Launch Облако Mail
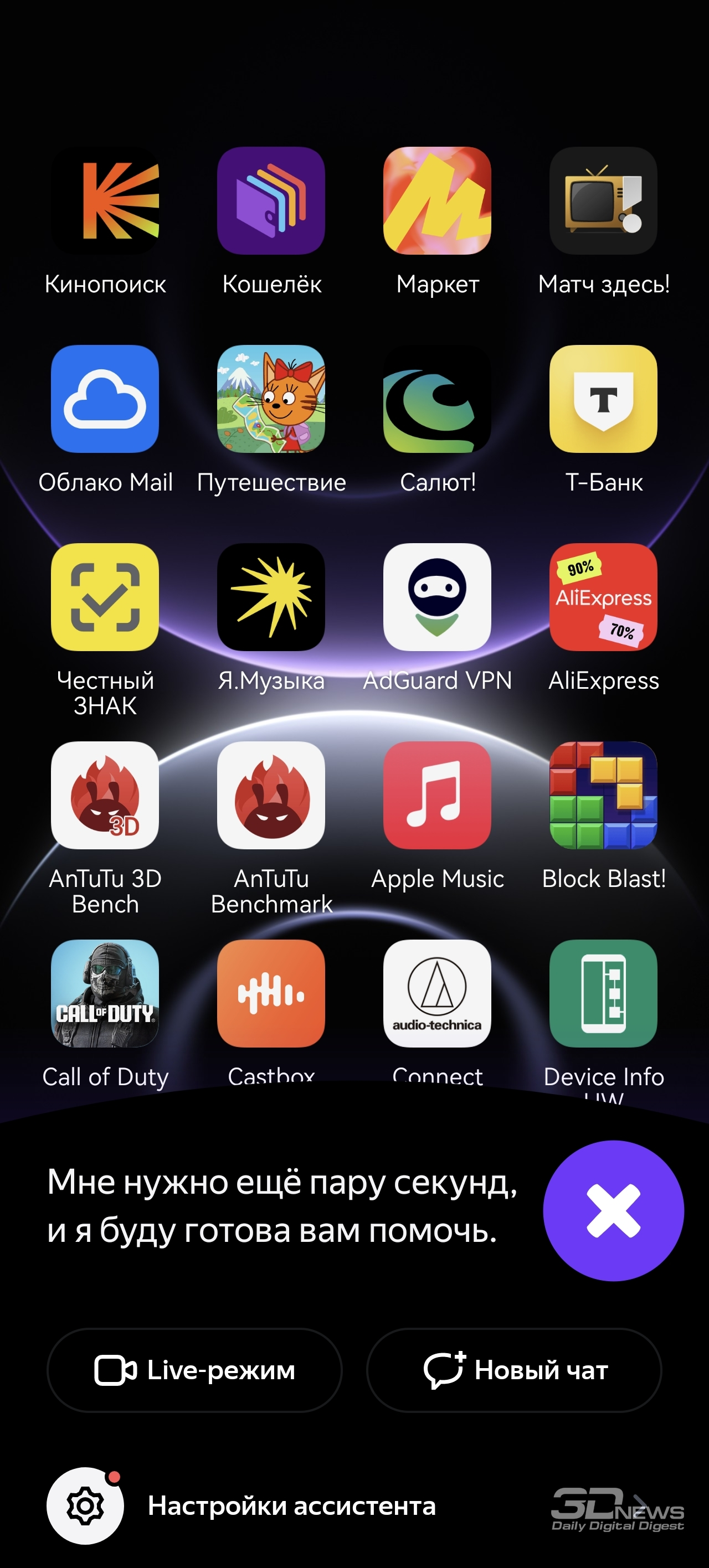 pyautogui.click(x=105, y=399)
